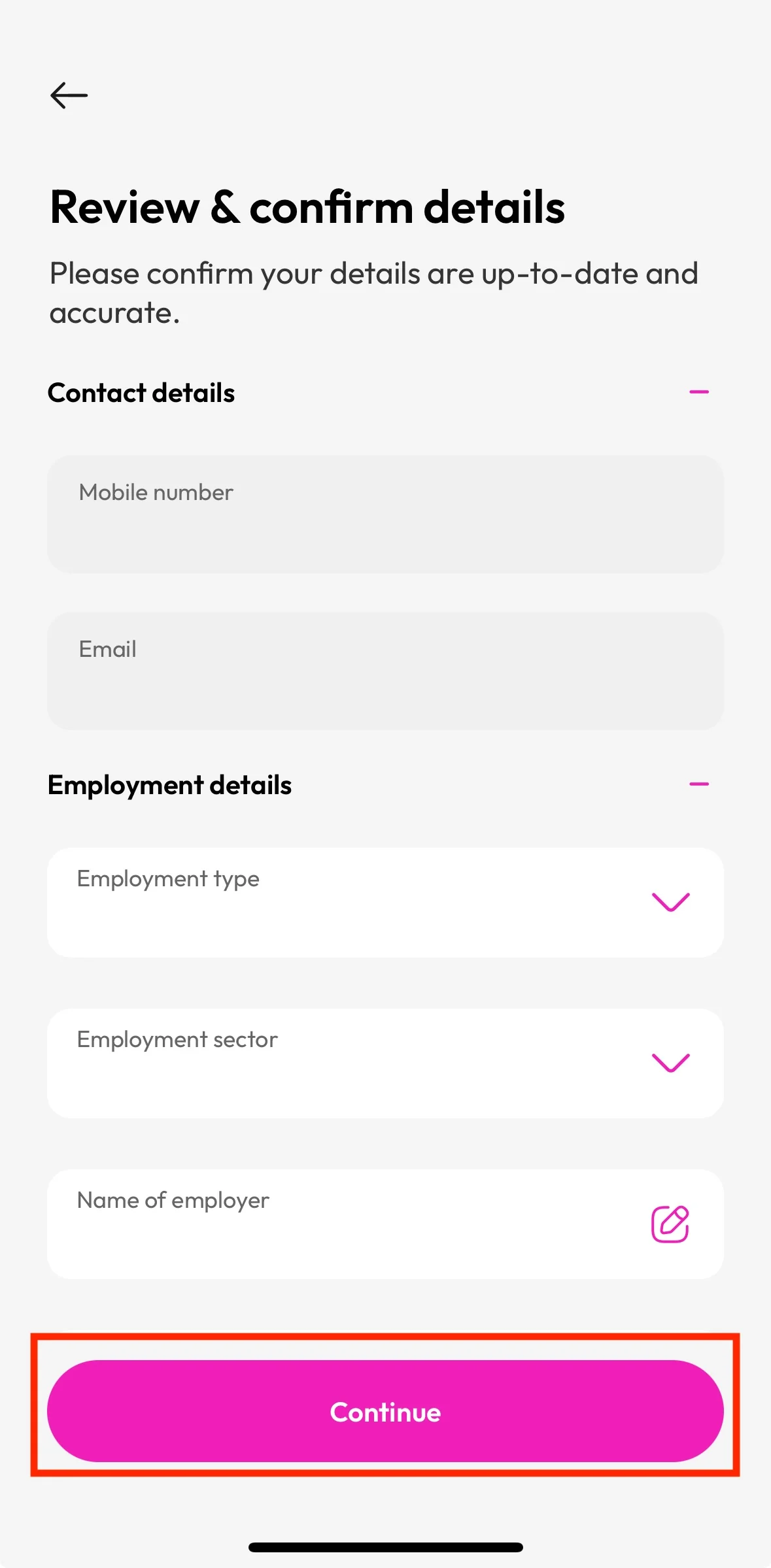Tap the Continue button

pyautogui.click(x=385, y=1411)
